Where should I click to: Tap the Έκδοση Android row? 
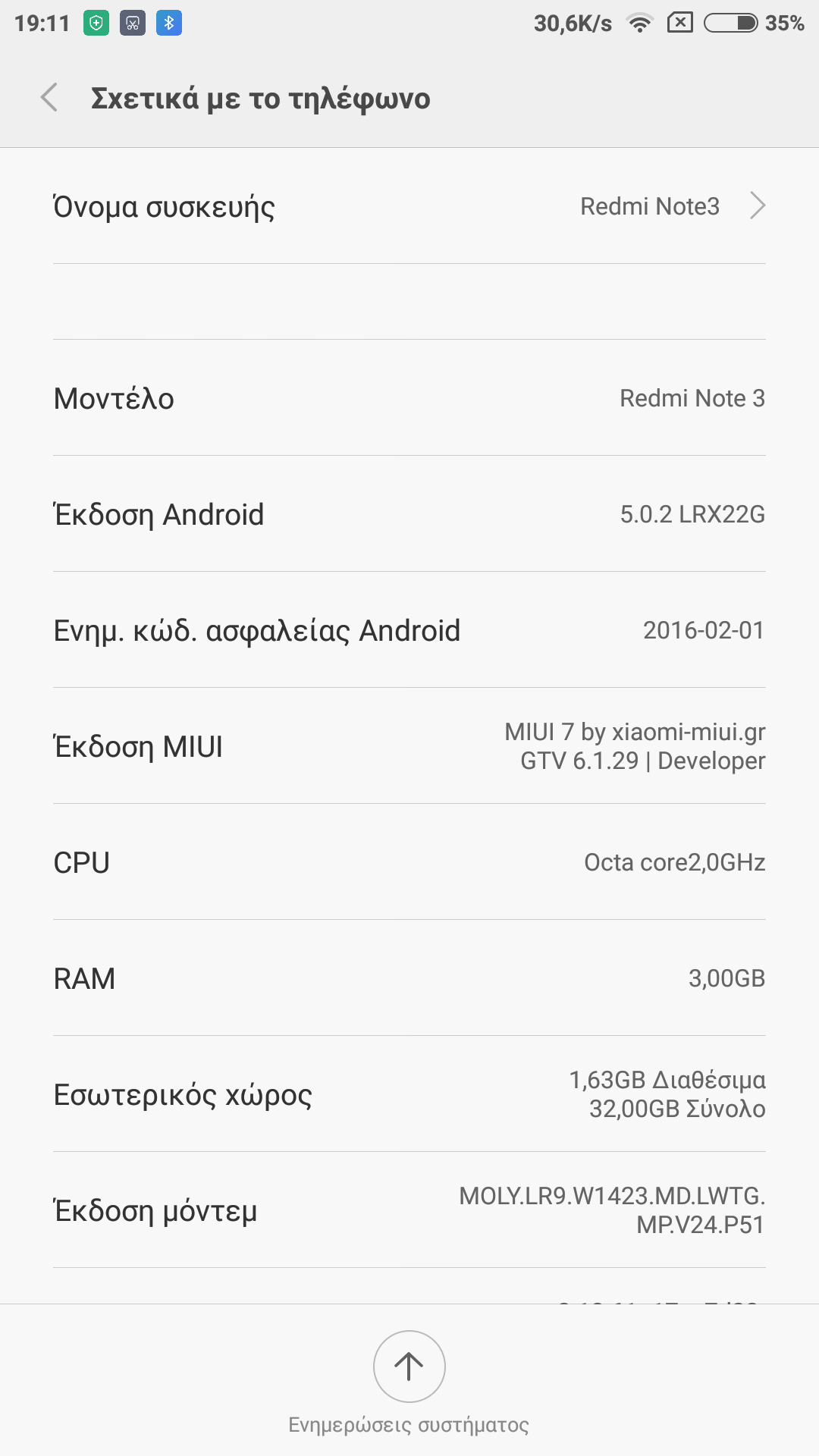coord(409,514)
